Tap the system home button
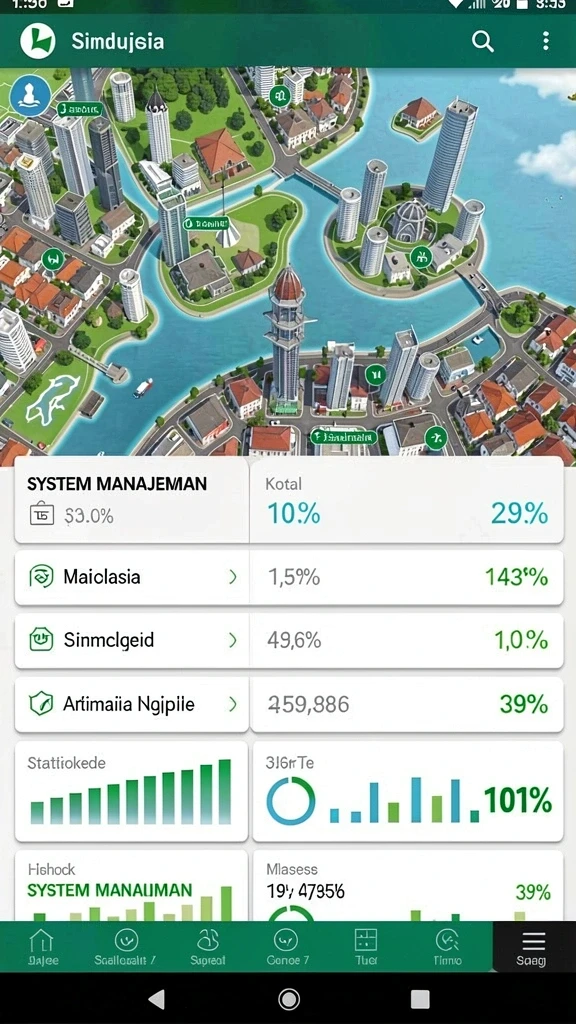This screenshot has height=1024, width=576. (289, 999)
